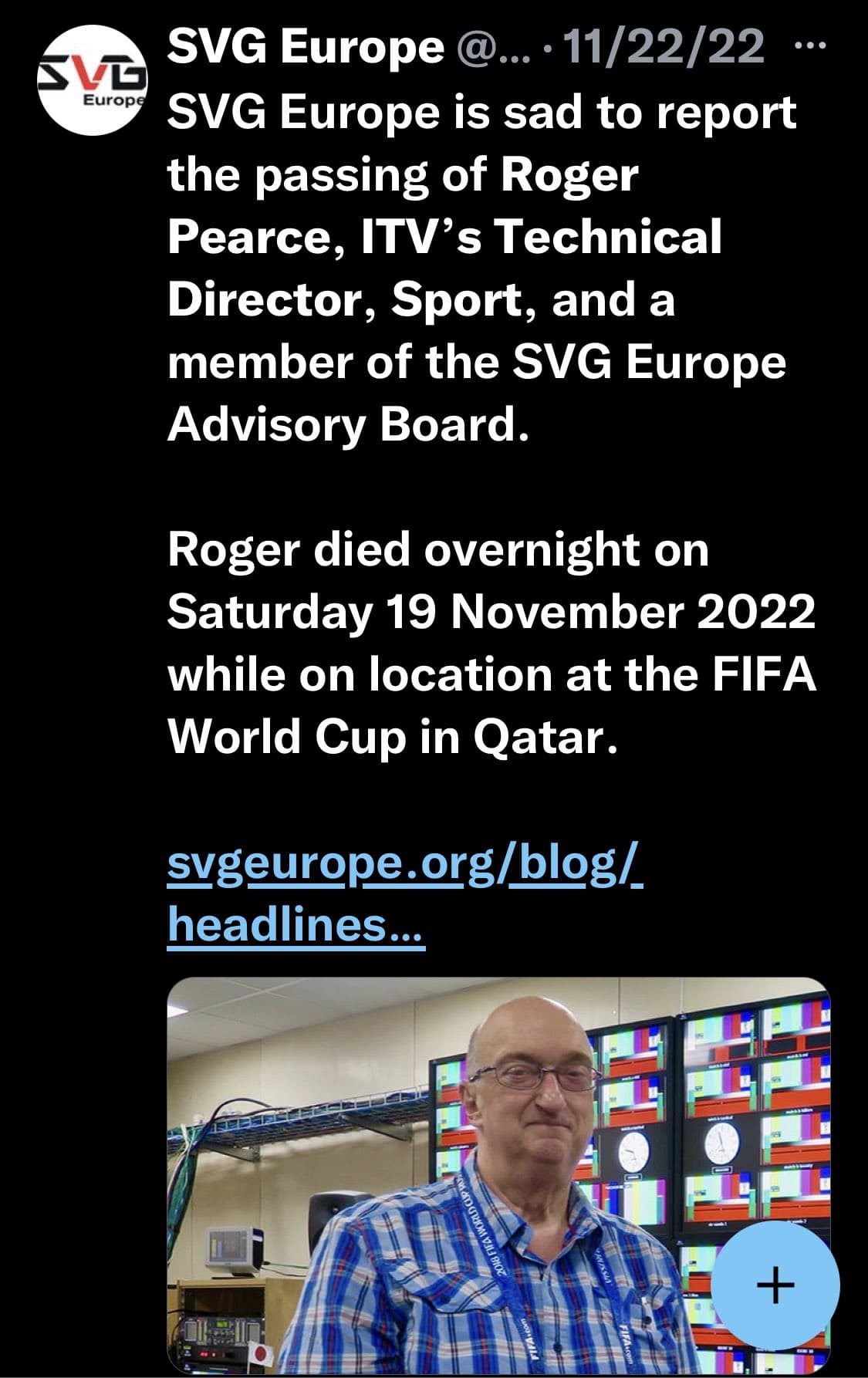Open the SVG Europe profile avatar

[x=93, y=80]
